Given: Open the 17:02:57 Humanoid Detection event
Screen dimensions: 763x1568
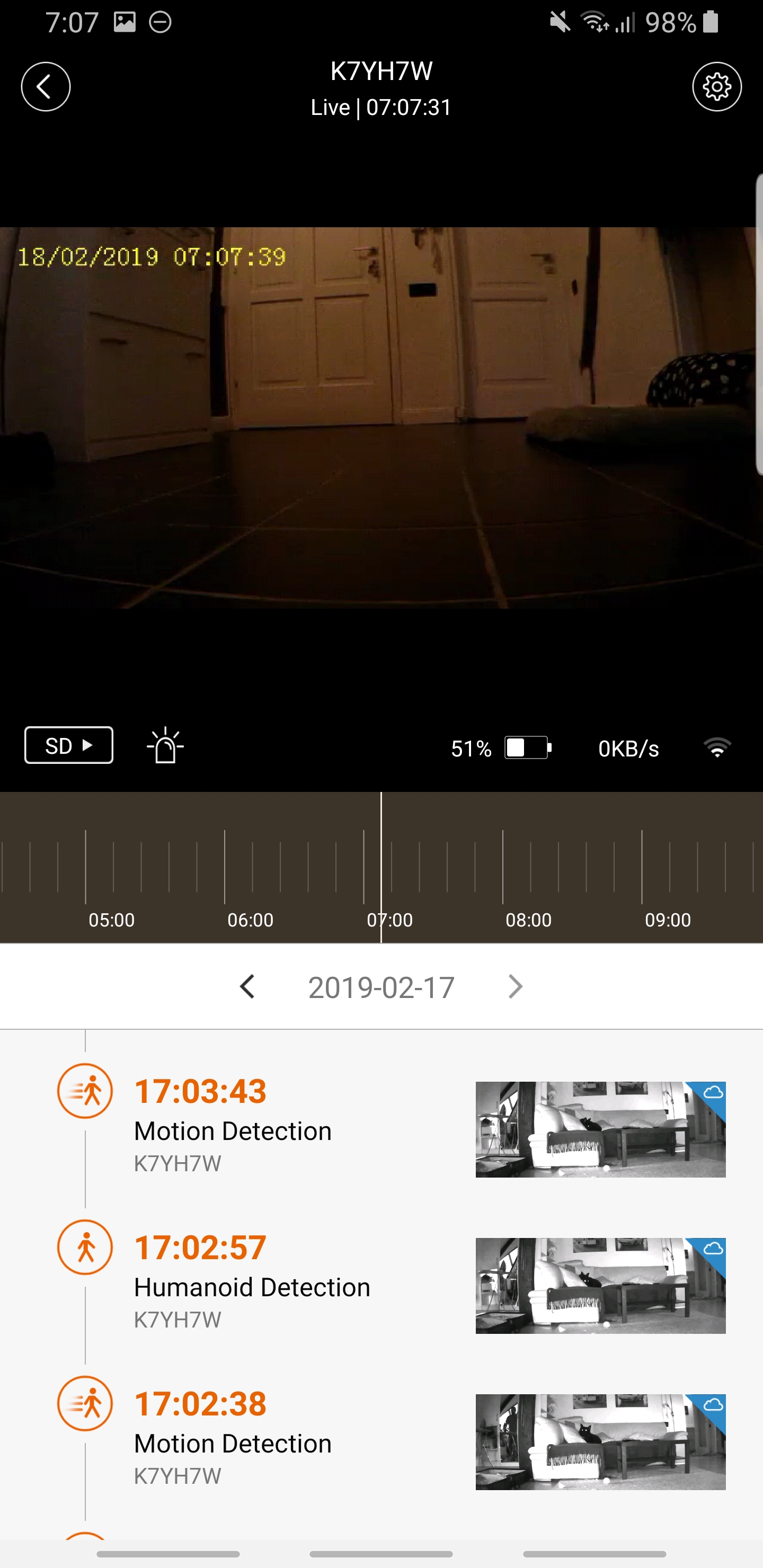Looking at the screenshot, I should pyautogui.click(x=381, y=1286).
